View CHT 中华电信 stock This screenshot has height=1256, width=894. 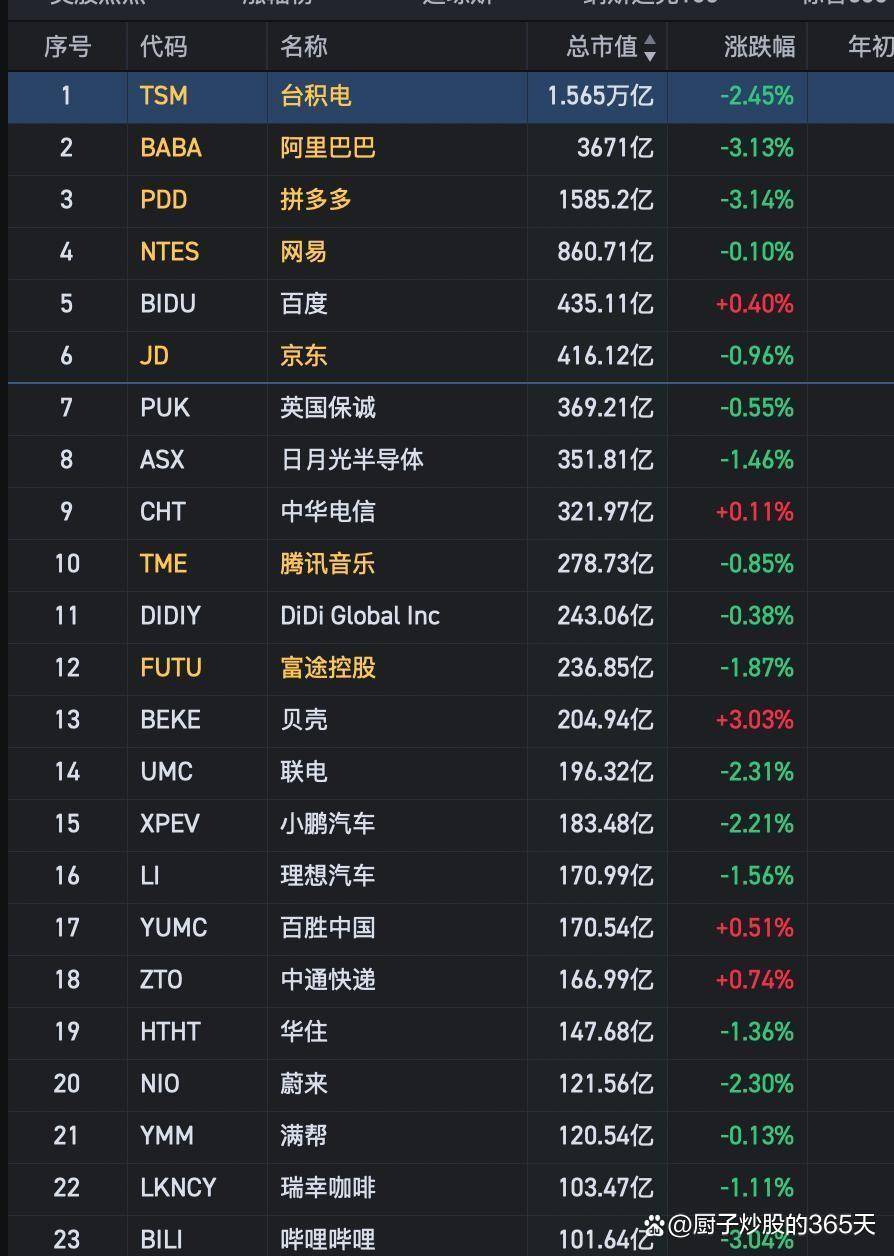point(328,512)
